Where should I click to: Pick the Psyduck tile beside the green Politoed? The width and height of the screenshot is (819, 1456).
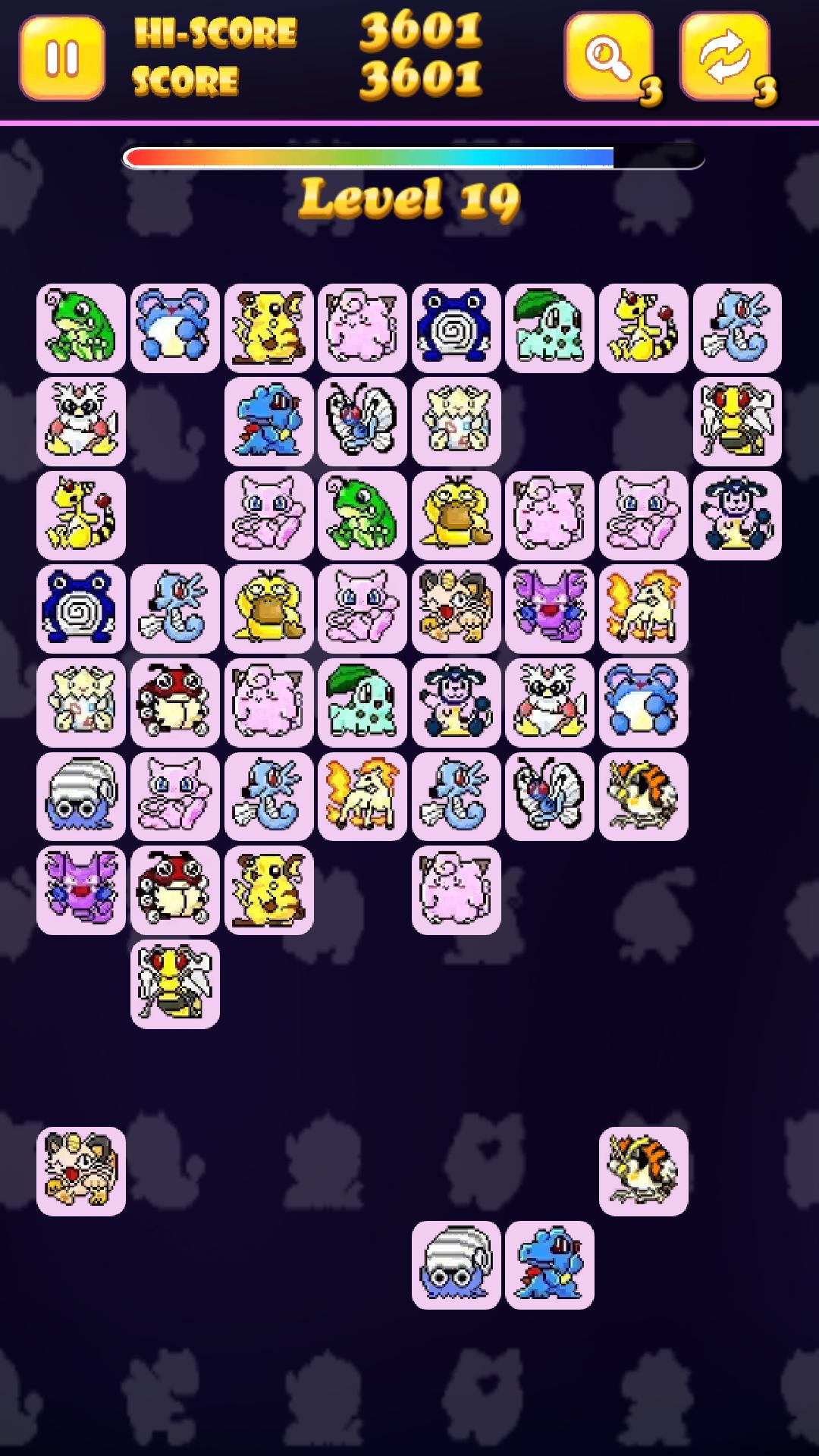tap(456, 516)
